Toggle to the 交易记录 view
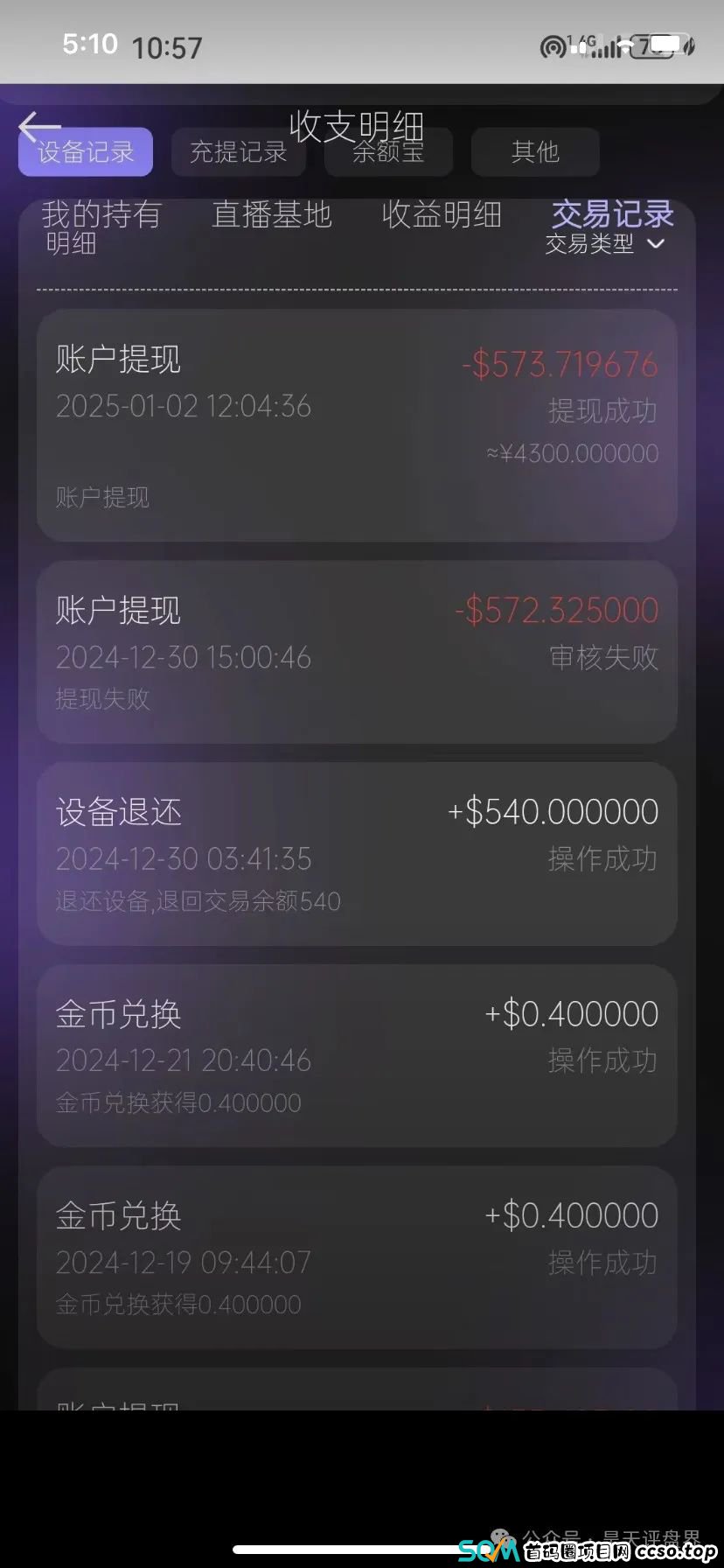The width and height of the screenshot is (724, 1568). point(612,215)
